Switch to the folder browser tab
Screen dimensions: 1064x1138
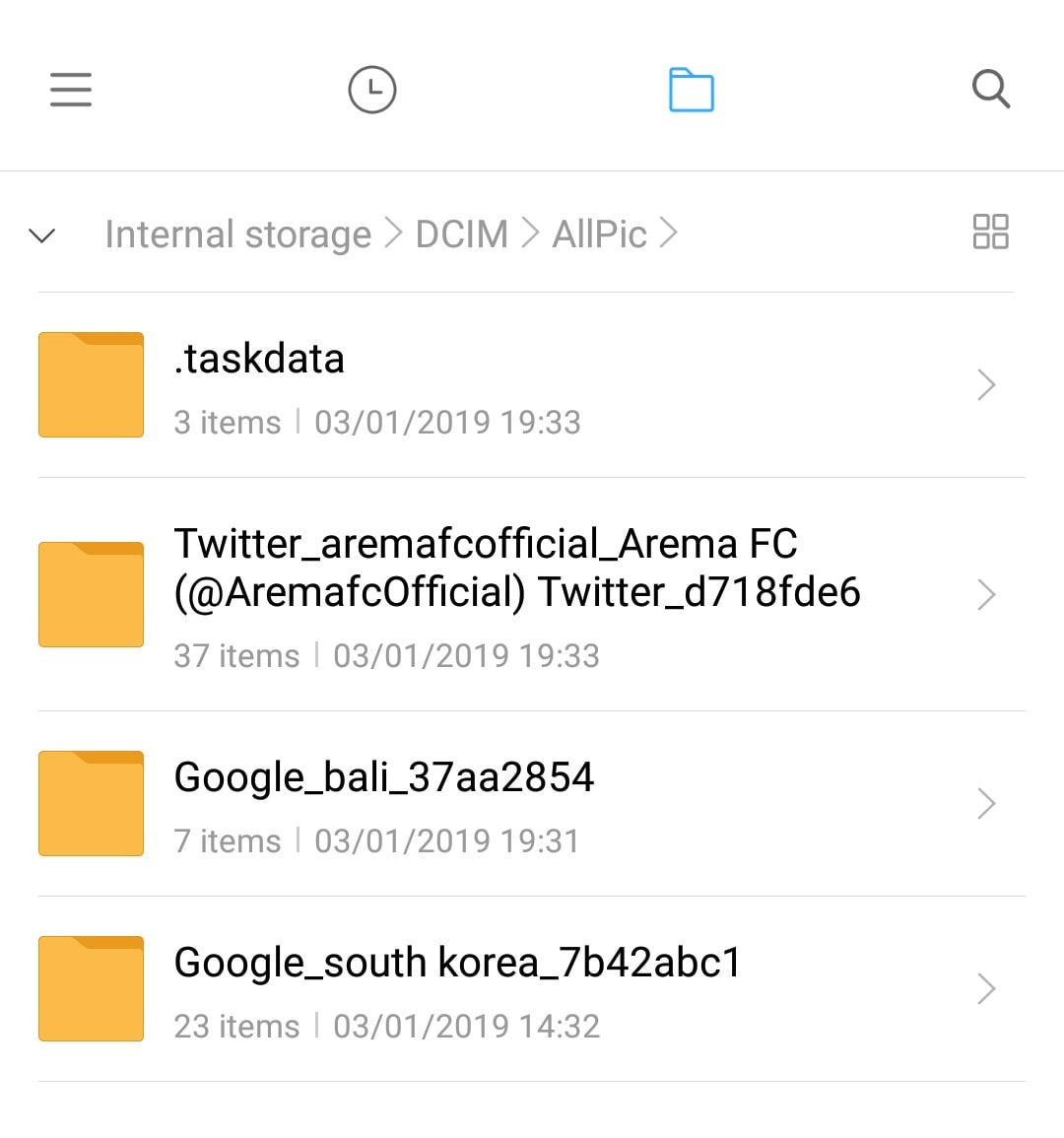(692, 90)
